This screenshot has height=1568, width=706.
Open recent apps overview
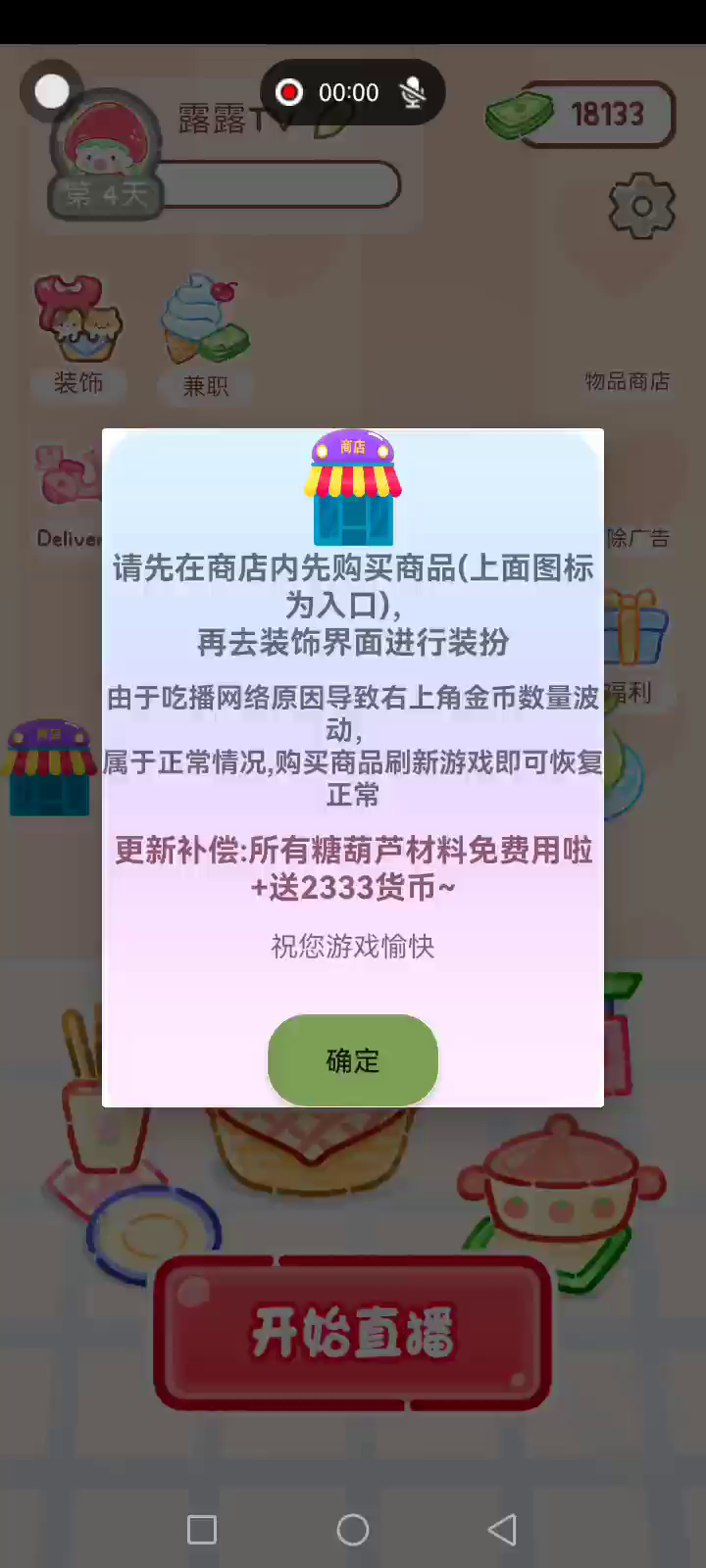click(x=202, y=1529)
